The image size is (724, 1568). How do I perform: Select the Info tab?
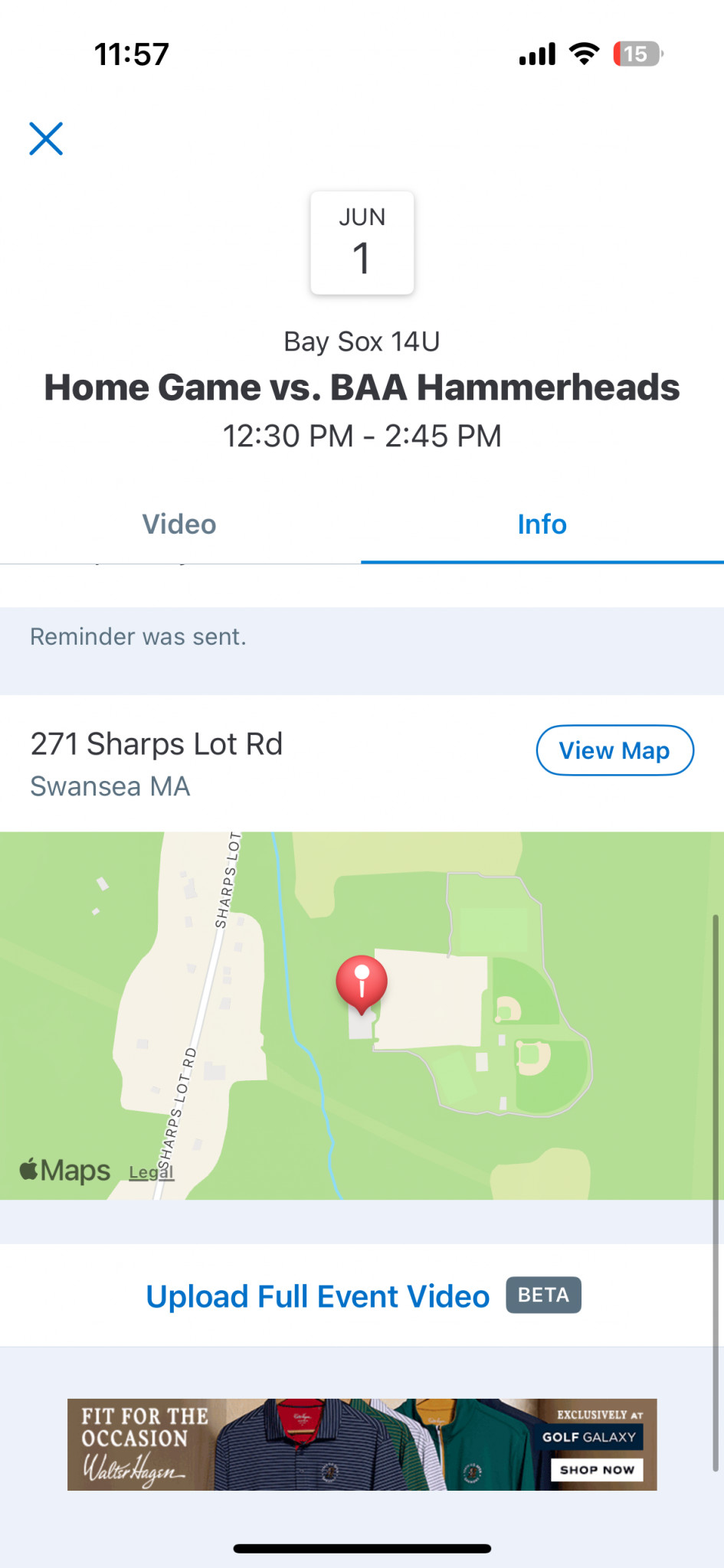click(x=542, y=524)
